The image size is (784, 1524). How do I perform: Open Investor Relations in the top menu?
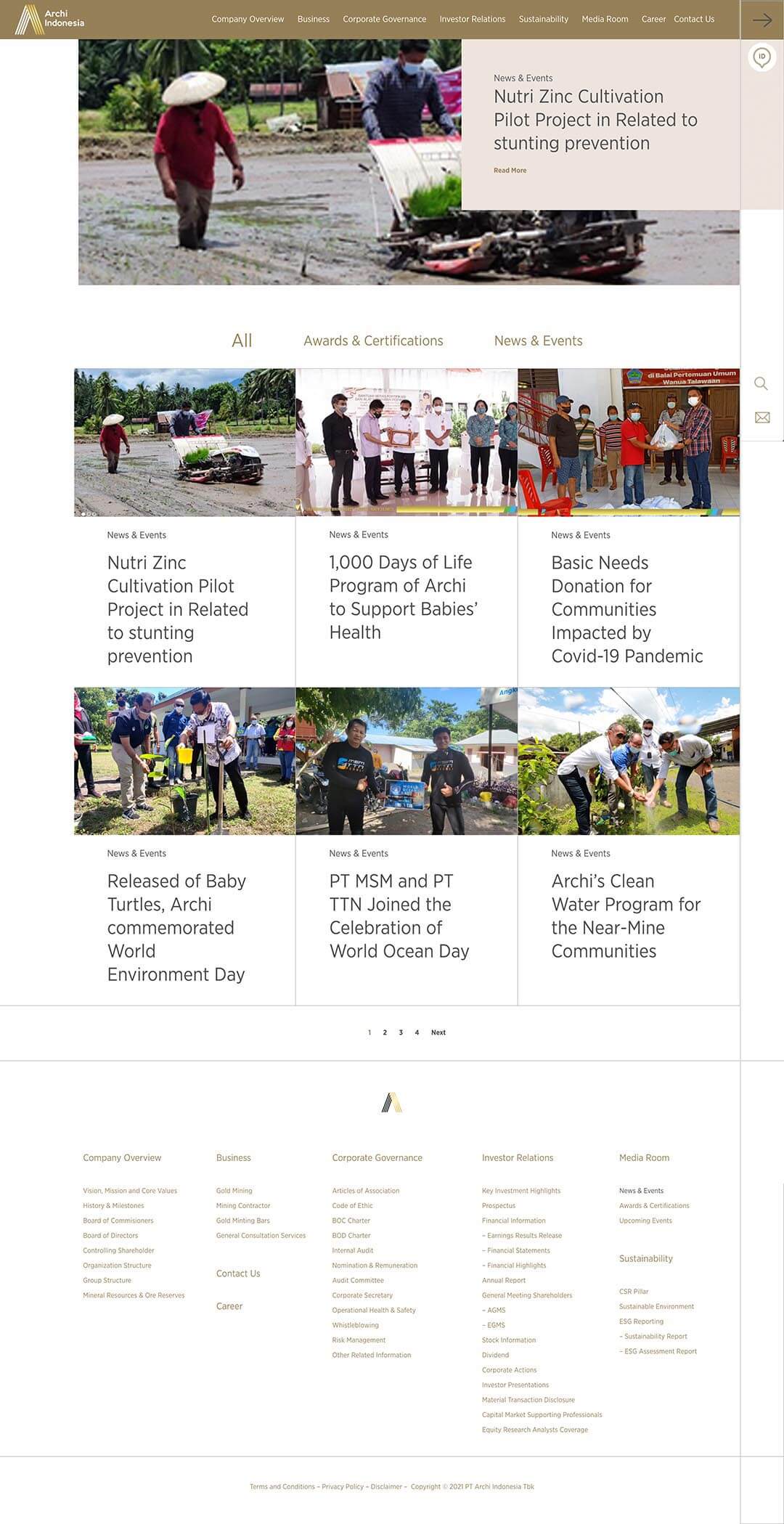(472, 20)
